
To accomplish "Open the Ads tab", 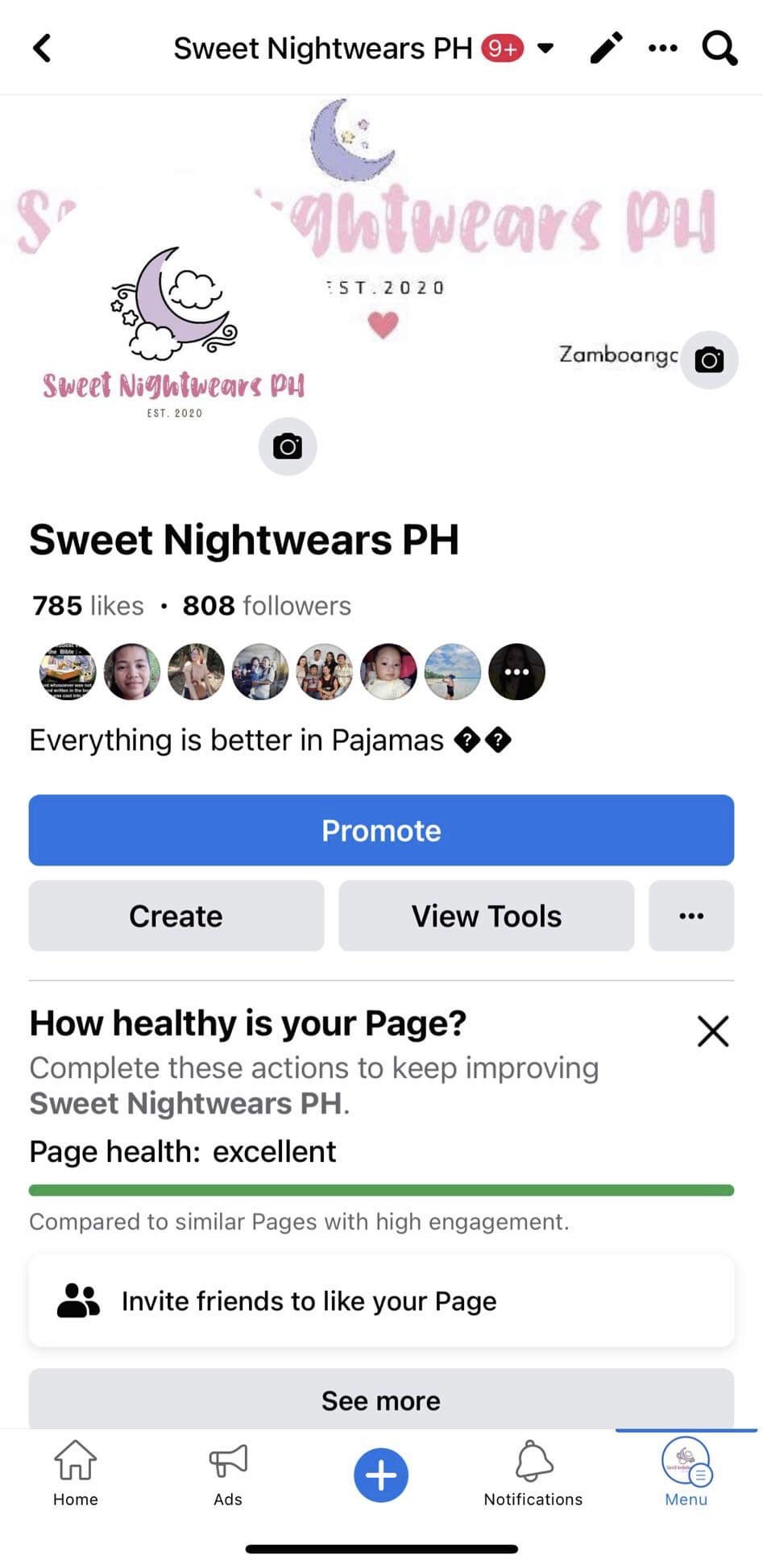I will 228,1474.
